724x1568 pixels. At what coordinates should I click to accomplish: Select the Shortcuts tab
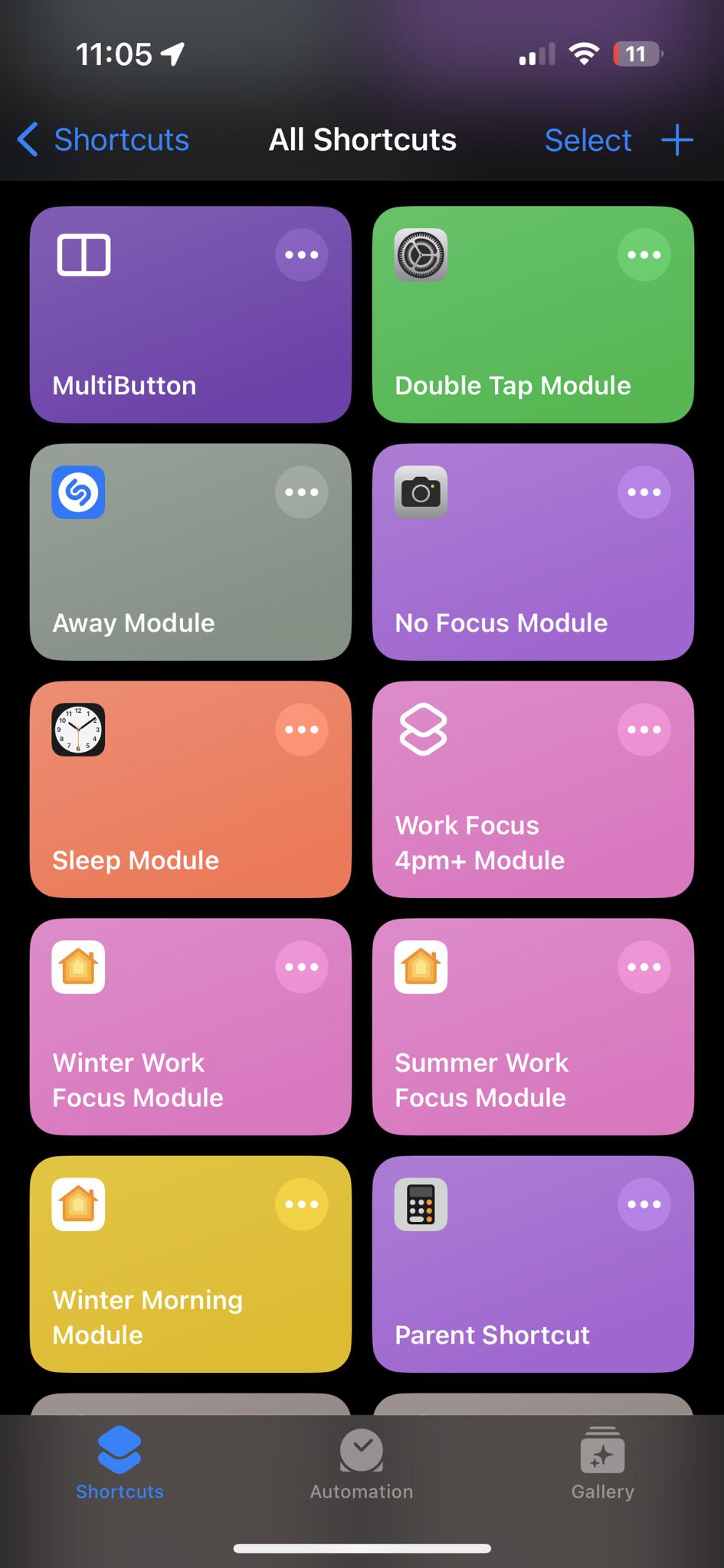point(120,1463)
